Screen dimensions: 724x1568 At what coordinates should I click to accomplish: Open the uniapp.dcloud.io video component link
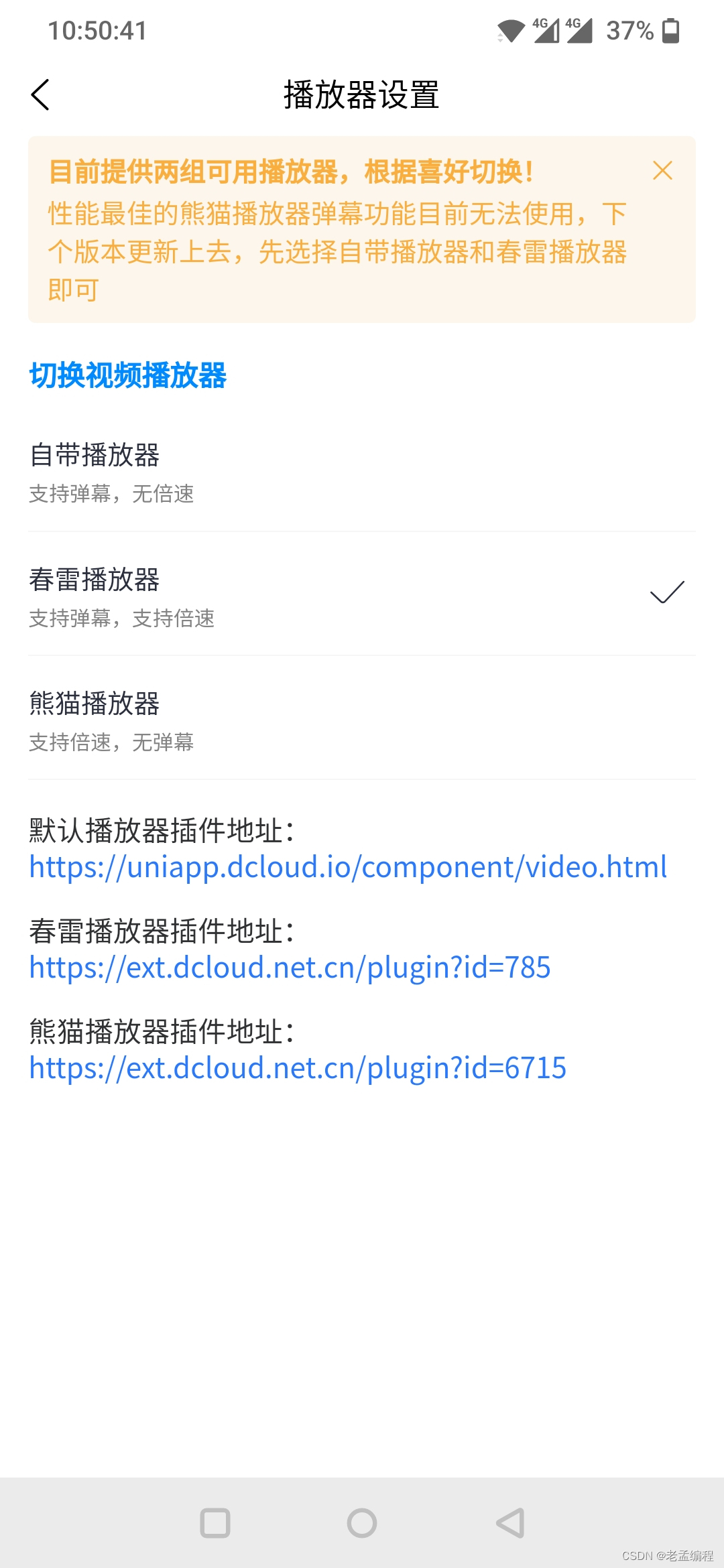[x=348, y=867]
